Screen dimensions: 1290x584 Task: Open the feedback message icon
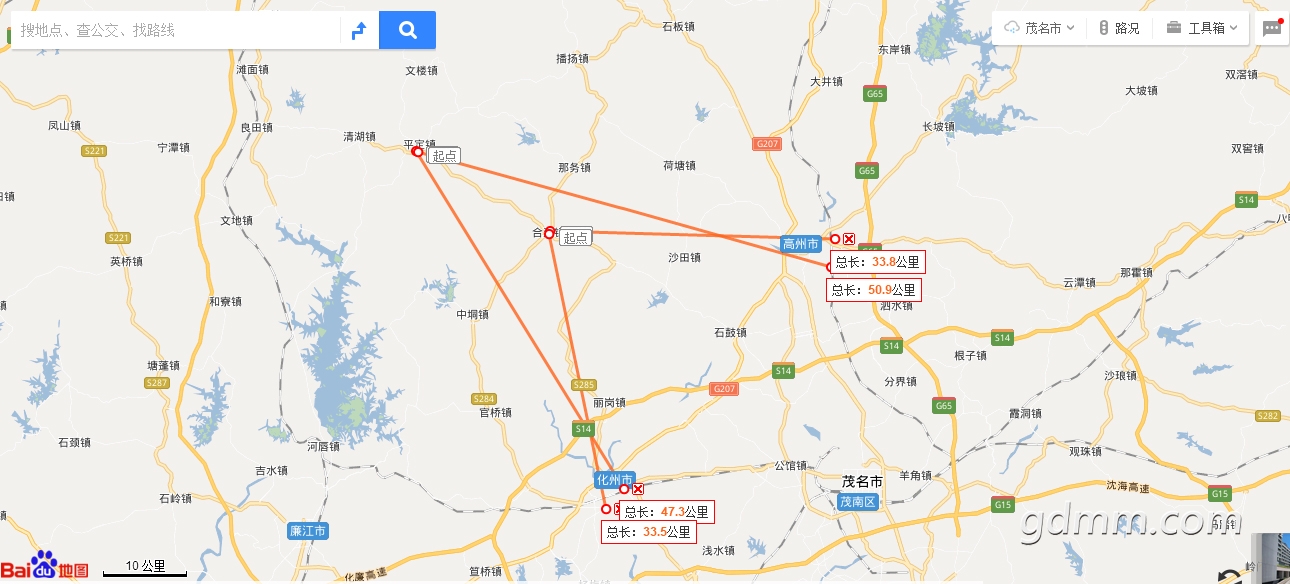click(1272, 28)
